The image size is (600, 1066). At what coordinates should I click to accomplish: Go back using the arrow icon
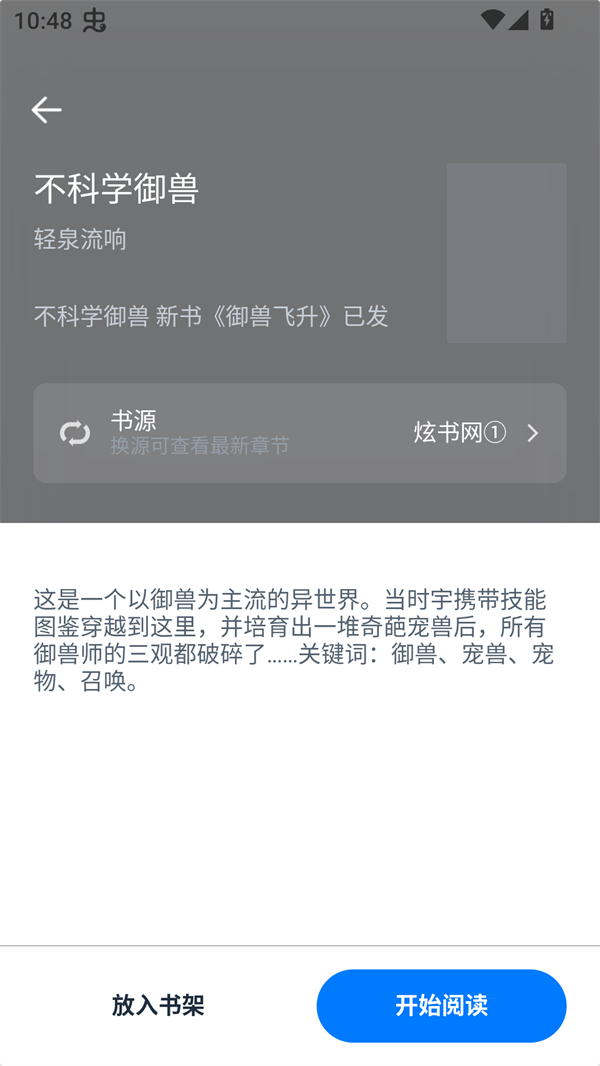(x=46, y=110)
